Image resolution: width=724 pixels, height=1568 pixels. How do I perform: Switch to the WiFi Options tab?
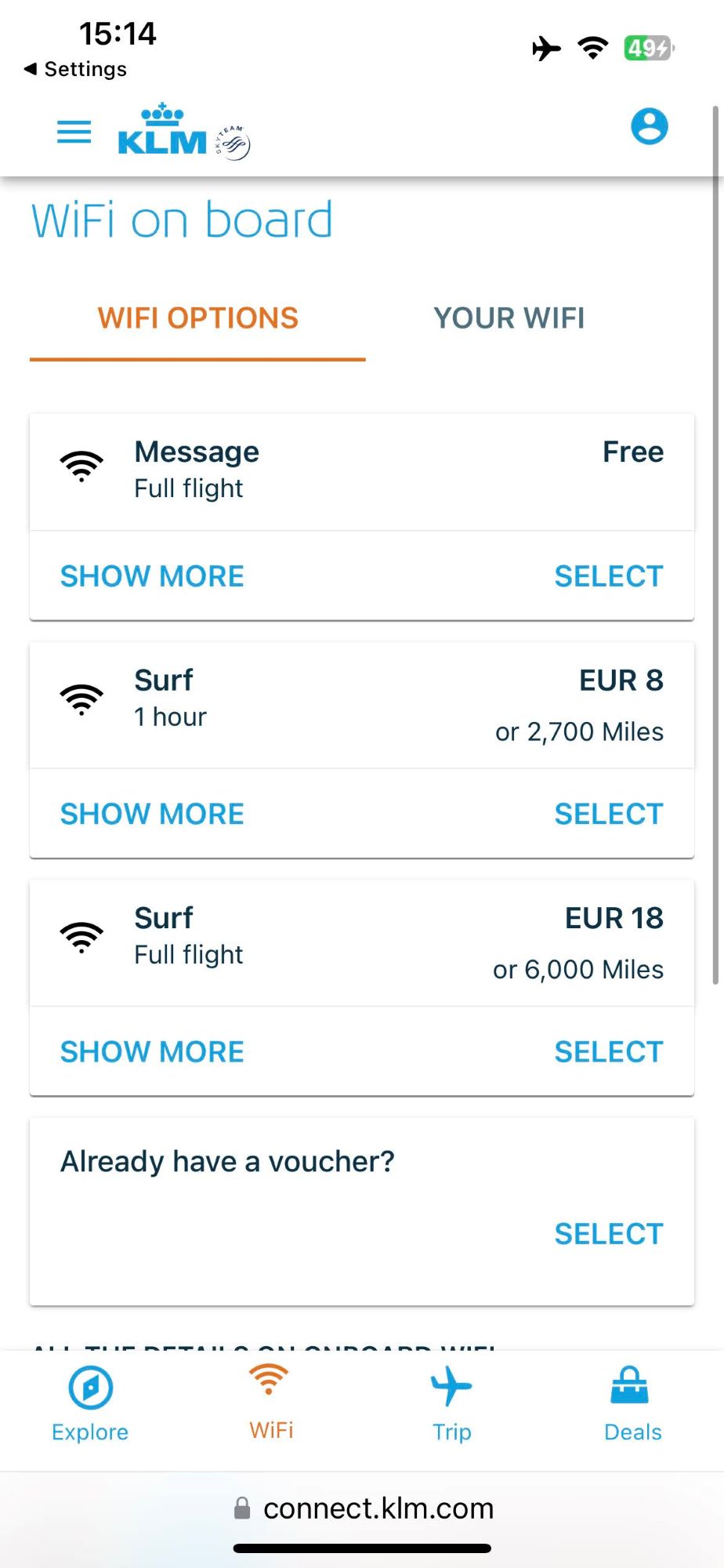pyautogui.click(x=197, y=318)
